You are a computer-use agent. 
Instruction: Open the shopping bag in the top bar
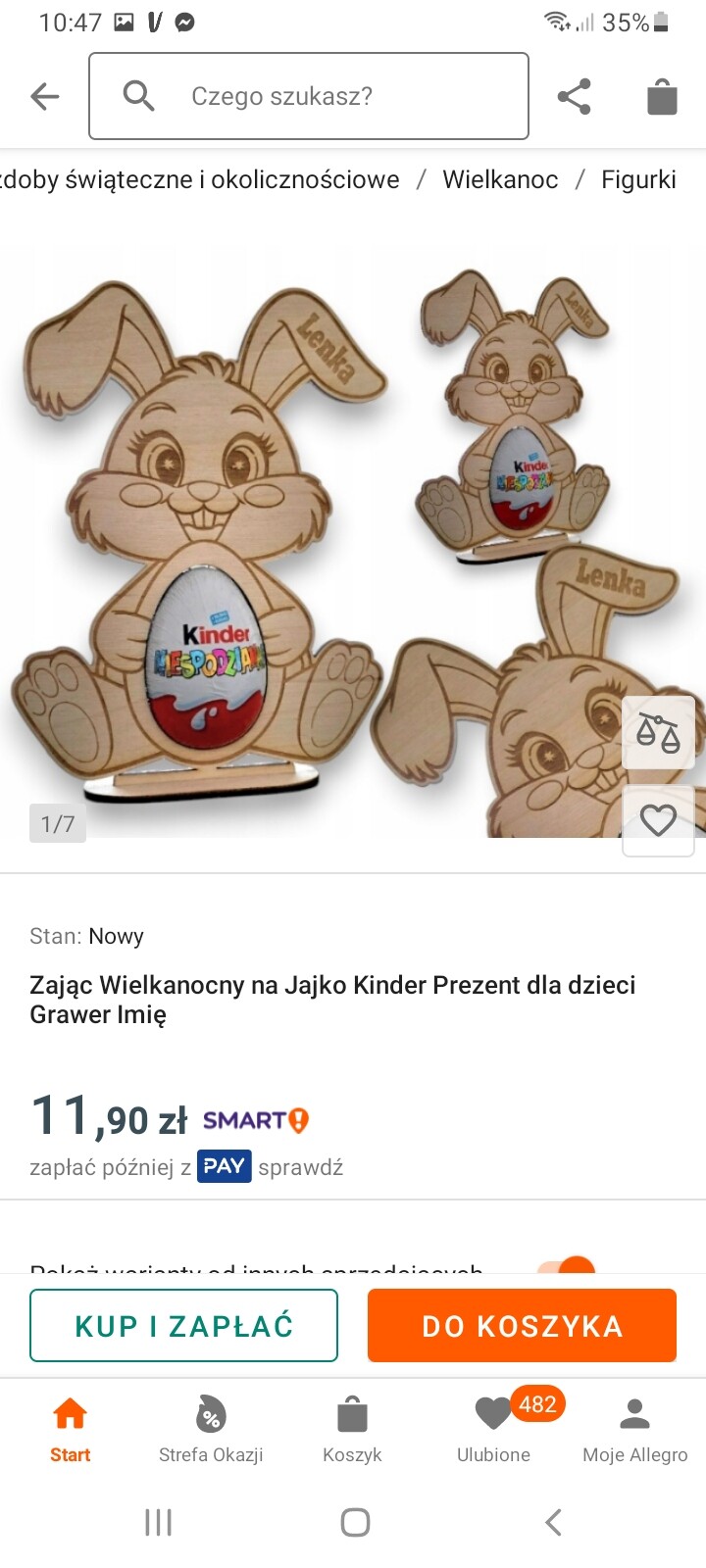(x=662, y=97)
